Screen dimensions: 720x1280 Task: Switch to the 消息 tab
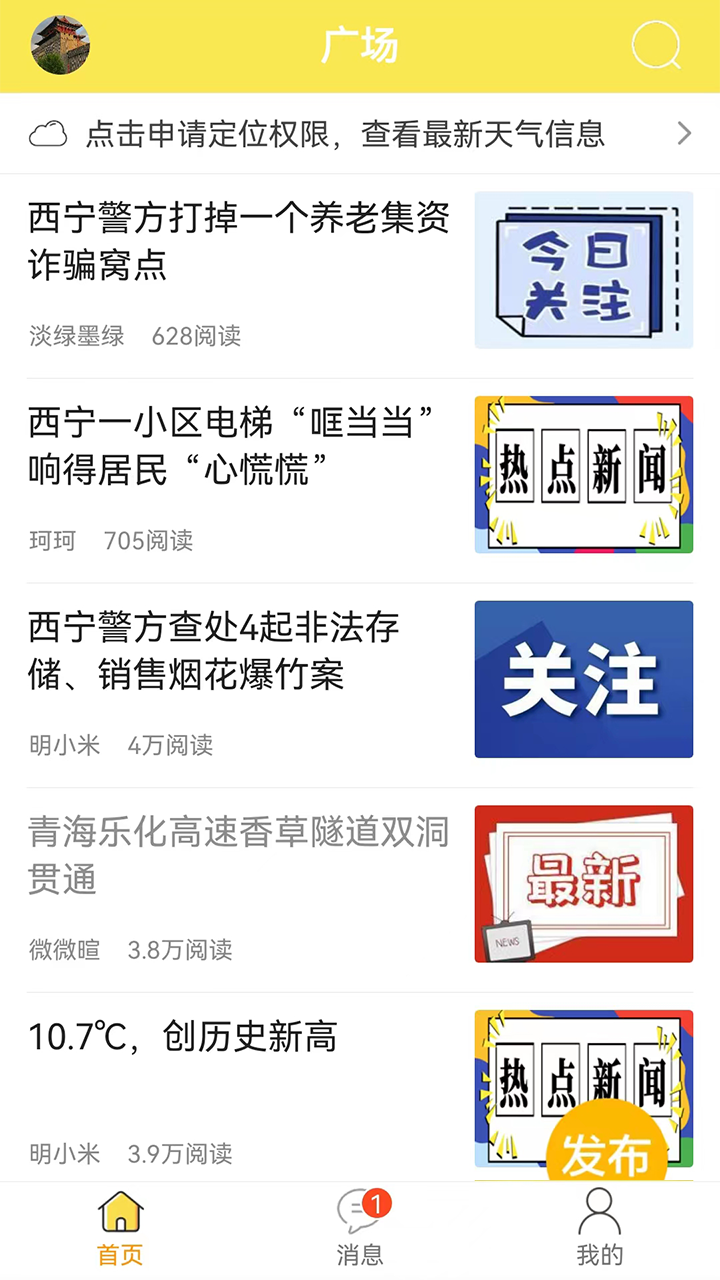tap(358, 1225)
